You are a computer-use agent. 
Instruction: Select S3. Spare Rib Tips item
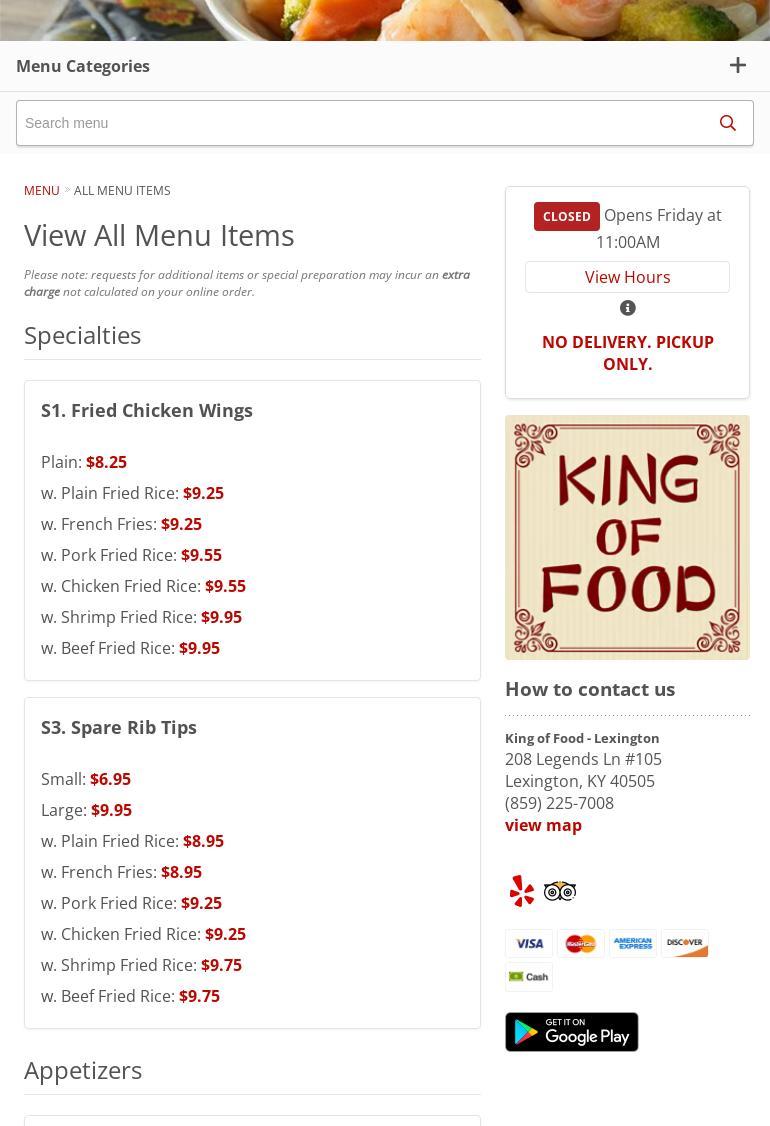pos(119,727)
